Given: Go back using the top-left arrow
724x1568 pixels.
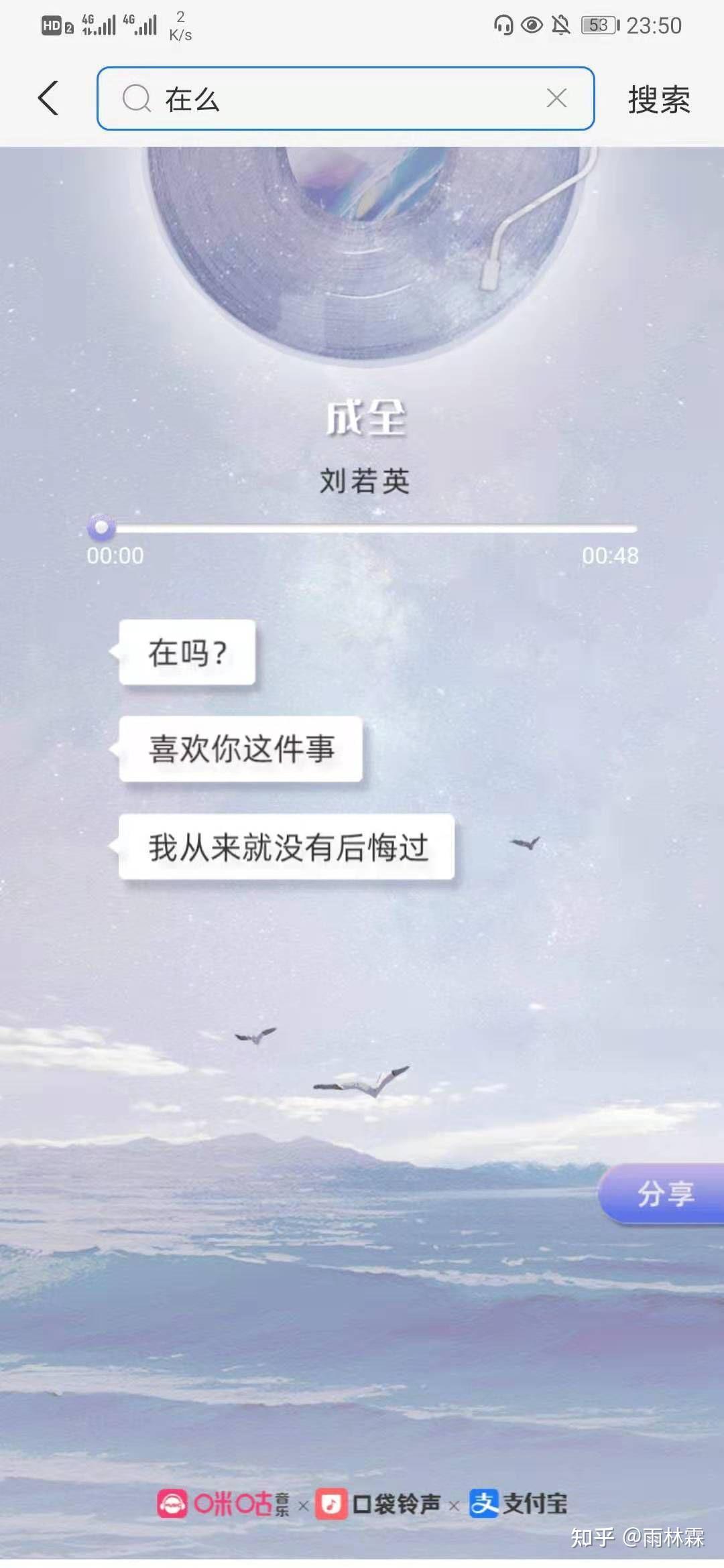Looking at the screenshot, I should 48,99.
